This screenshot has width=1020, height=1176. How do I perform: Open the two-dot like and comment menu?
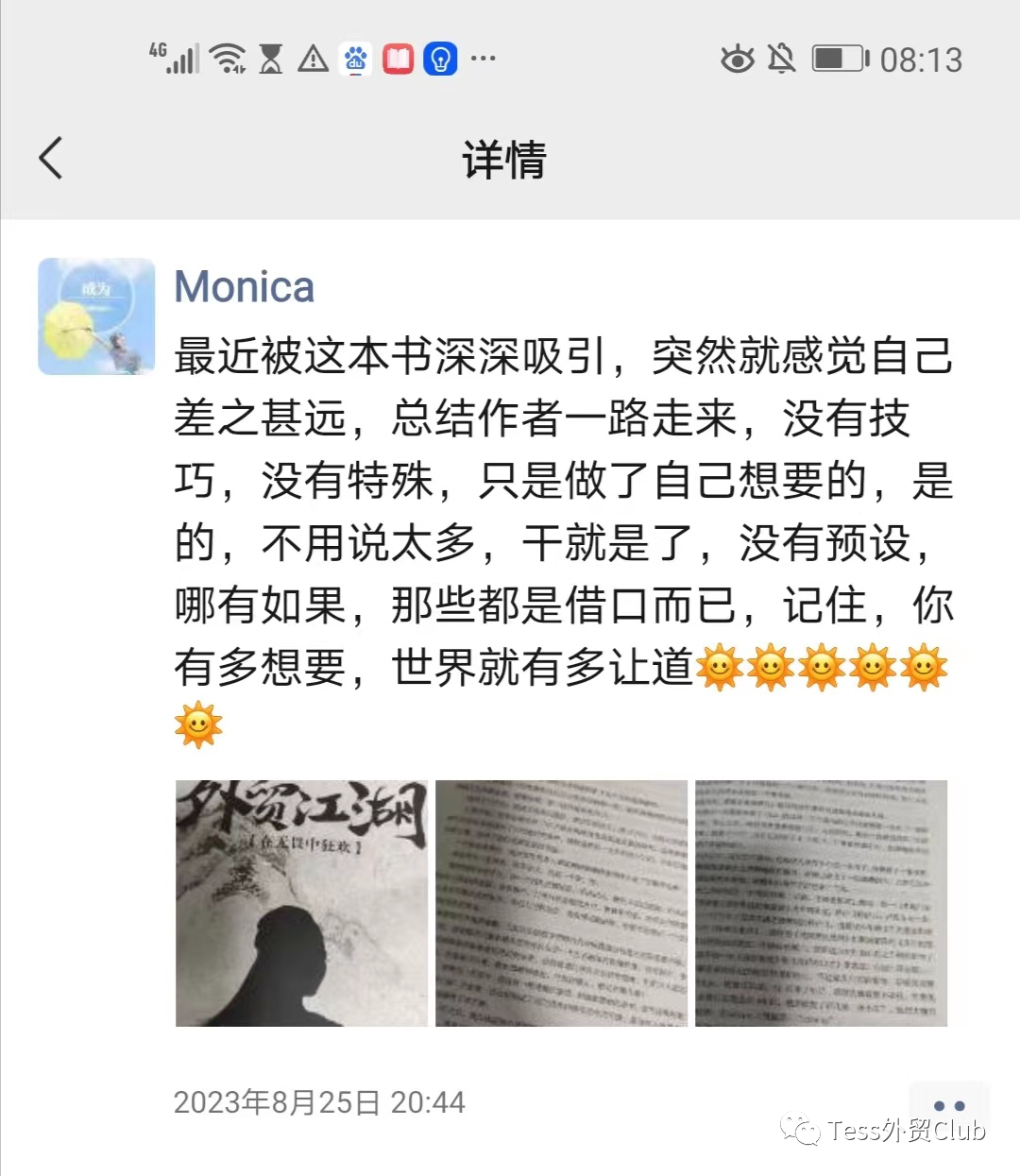pos(948,1105)
